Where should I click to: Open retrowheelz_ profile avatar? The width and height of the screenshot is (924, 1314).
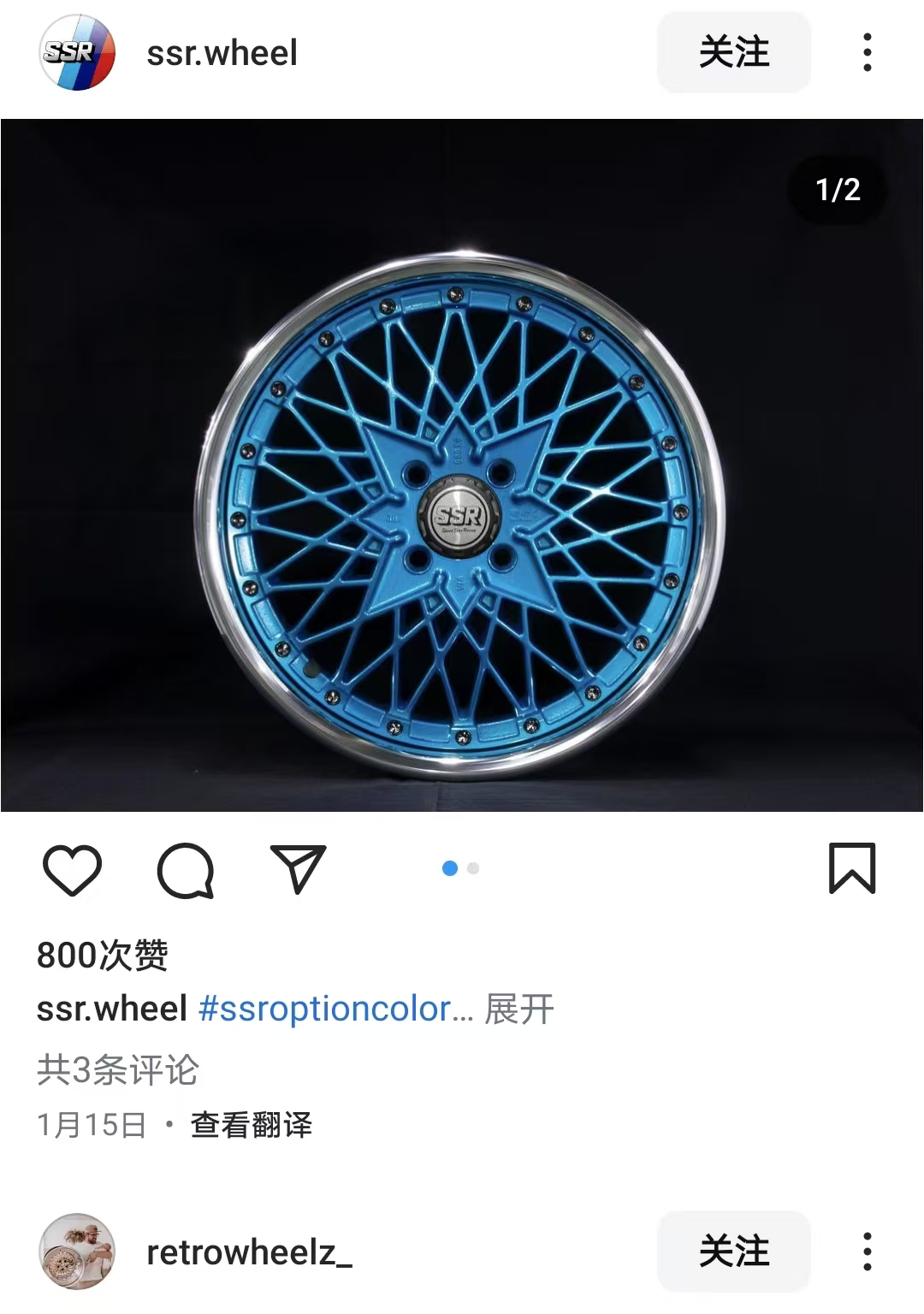point(77,1252)
